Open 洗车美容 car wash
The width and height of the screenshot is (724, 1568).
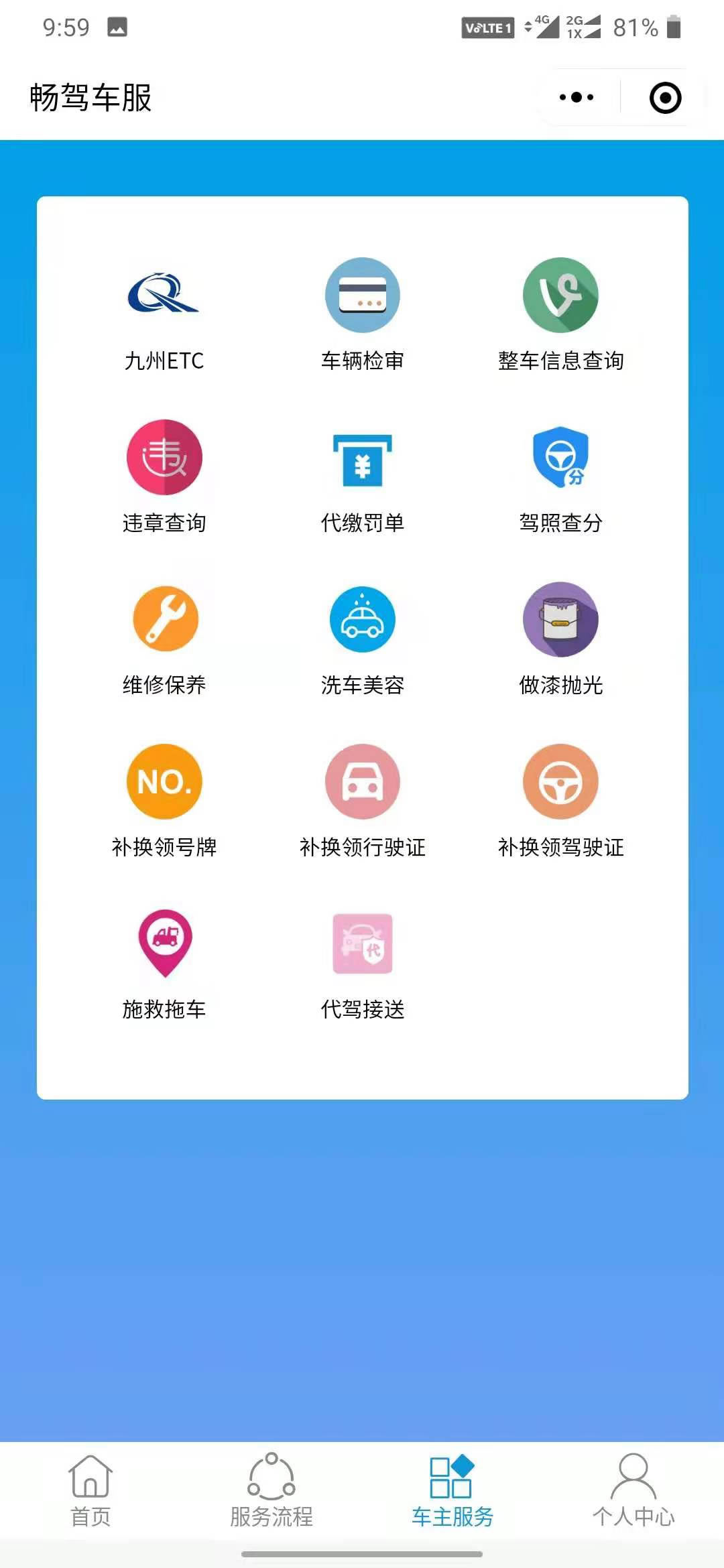pyautogui.click(x=363, y=641)
